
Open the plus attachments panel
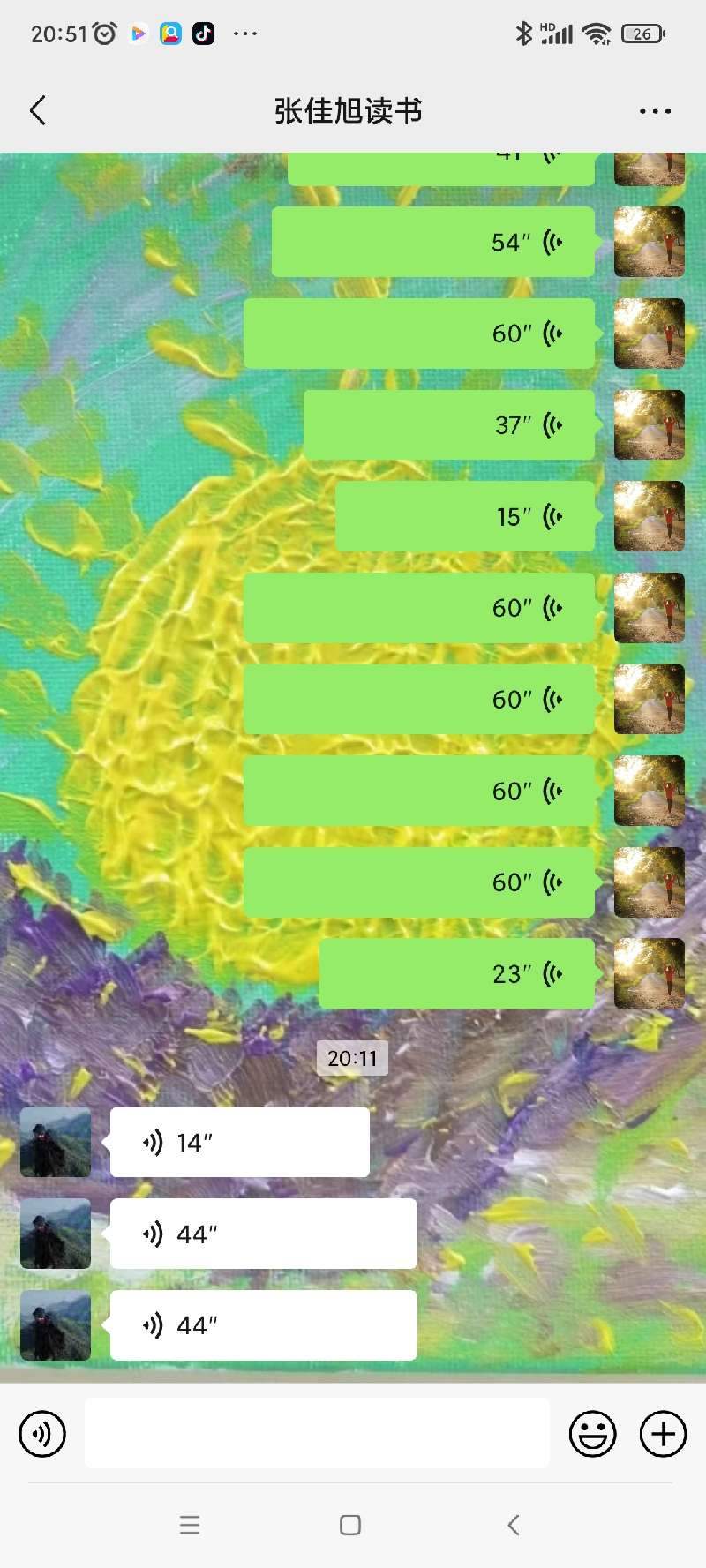tap(663, 1433)
